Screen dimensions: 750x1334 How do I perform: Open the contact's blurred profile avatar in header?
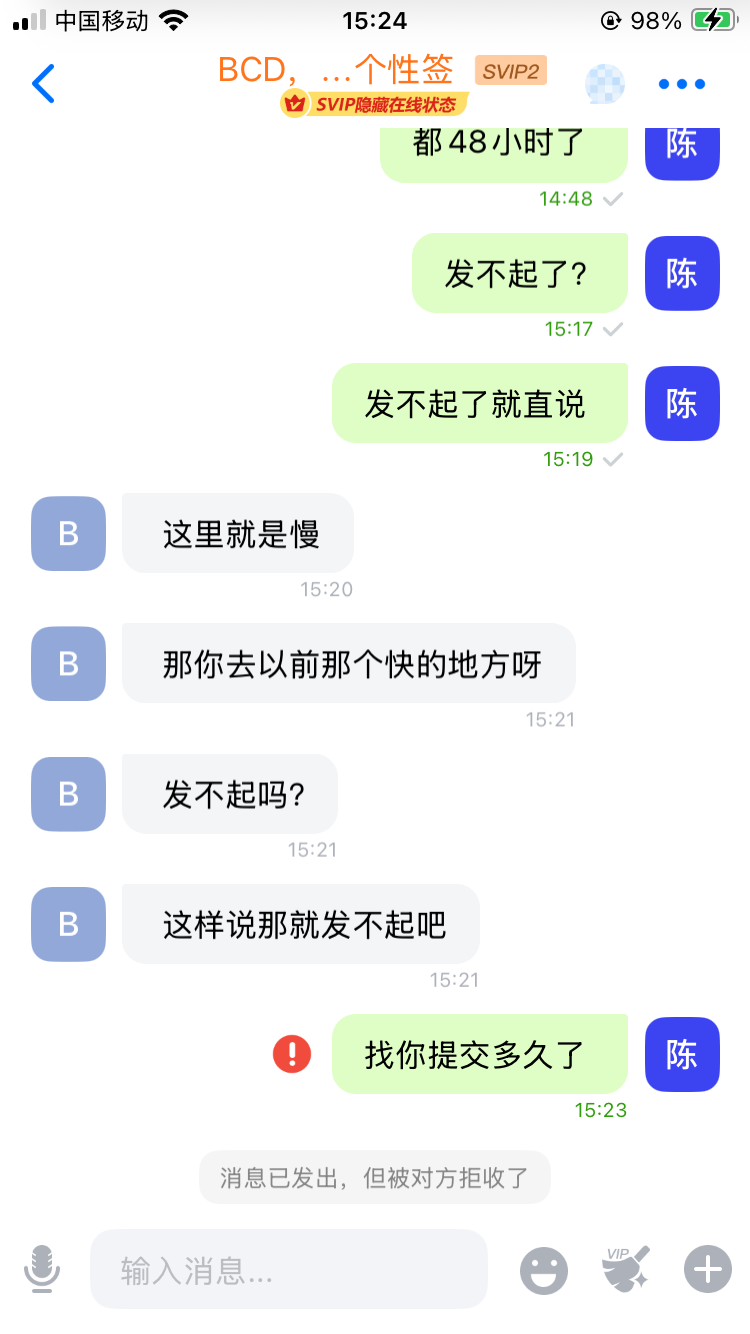(x=605, y=84)
